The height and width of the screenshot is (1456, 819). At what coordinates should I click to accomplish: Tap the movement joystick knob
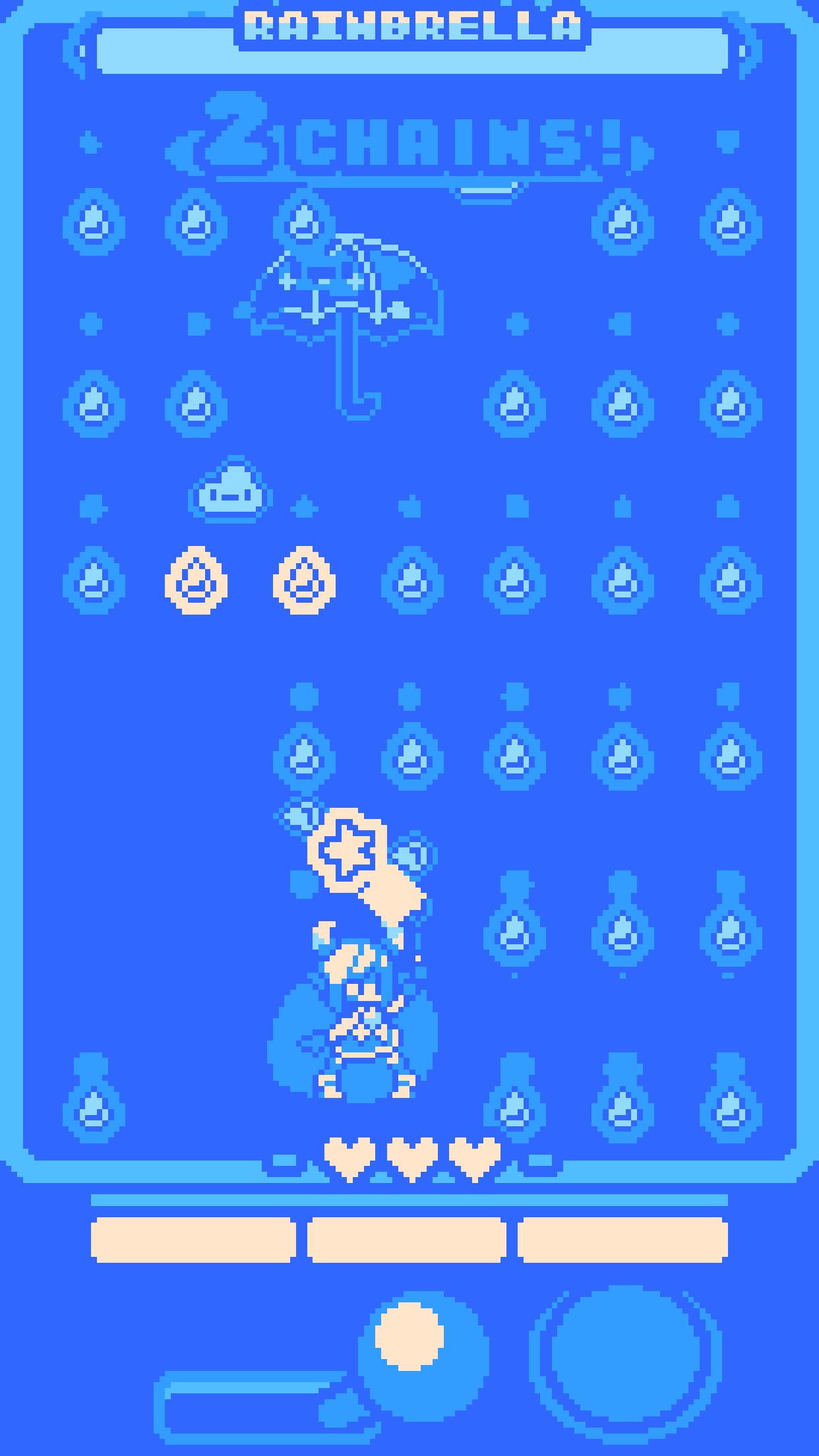pos(409,1336)
